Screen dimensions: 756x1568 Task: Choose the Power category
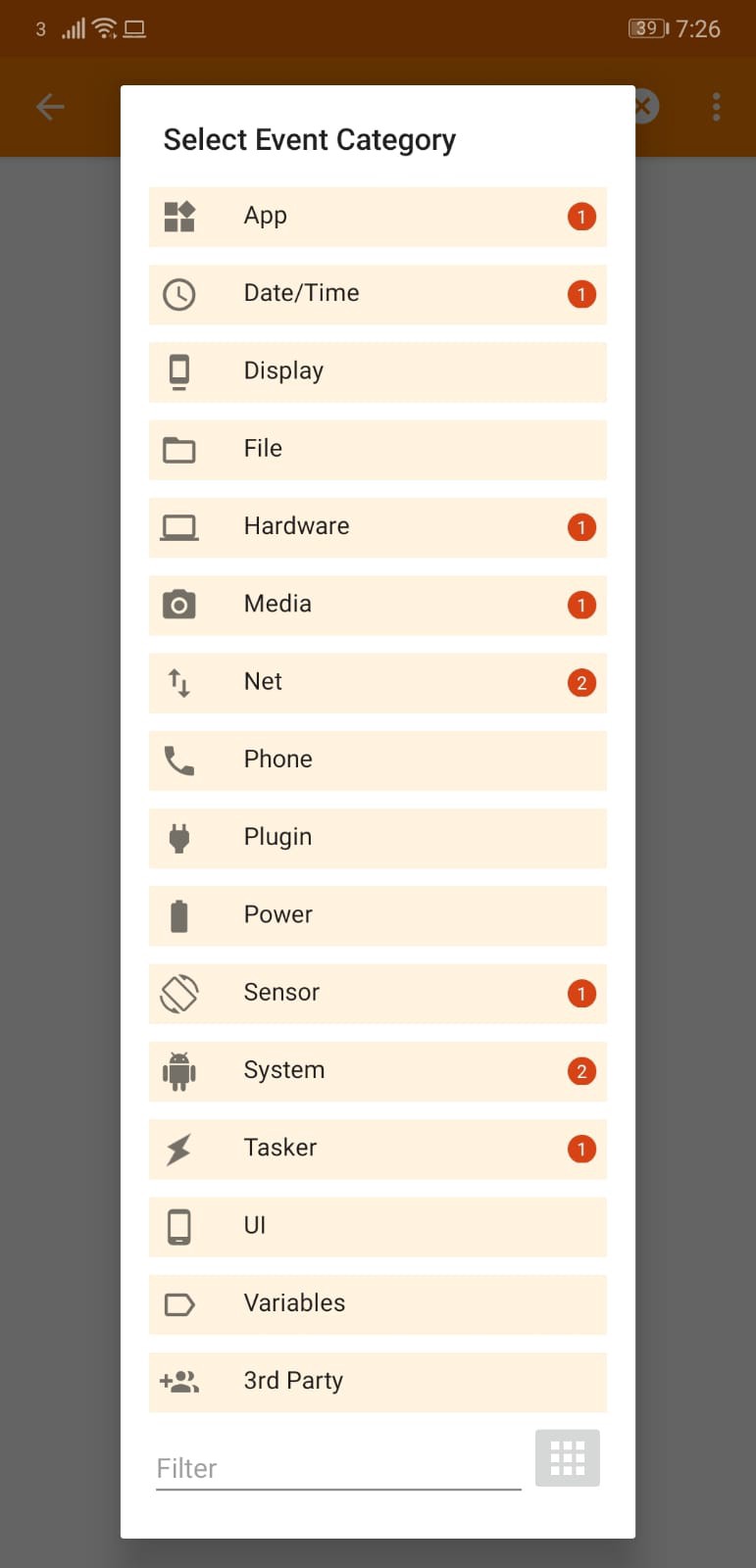tap(378, 915)
